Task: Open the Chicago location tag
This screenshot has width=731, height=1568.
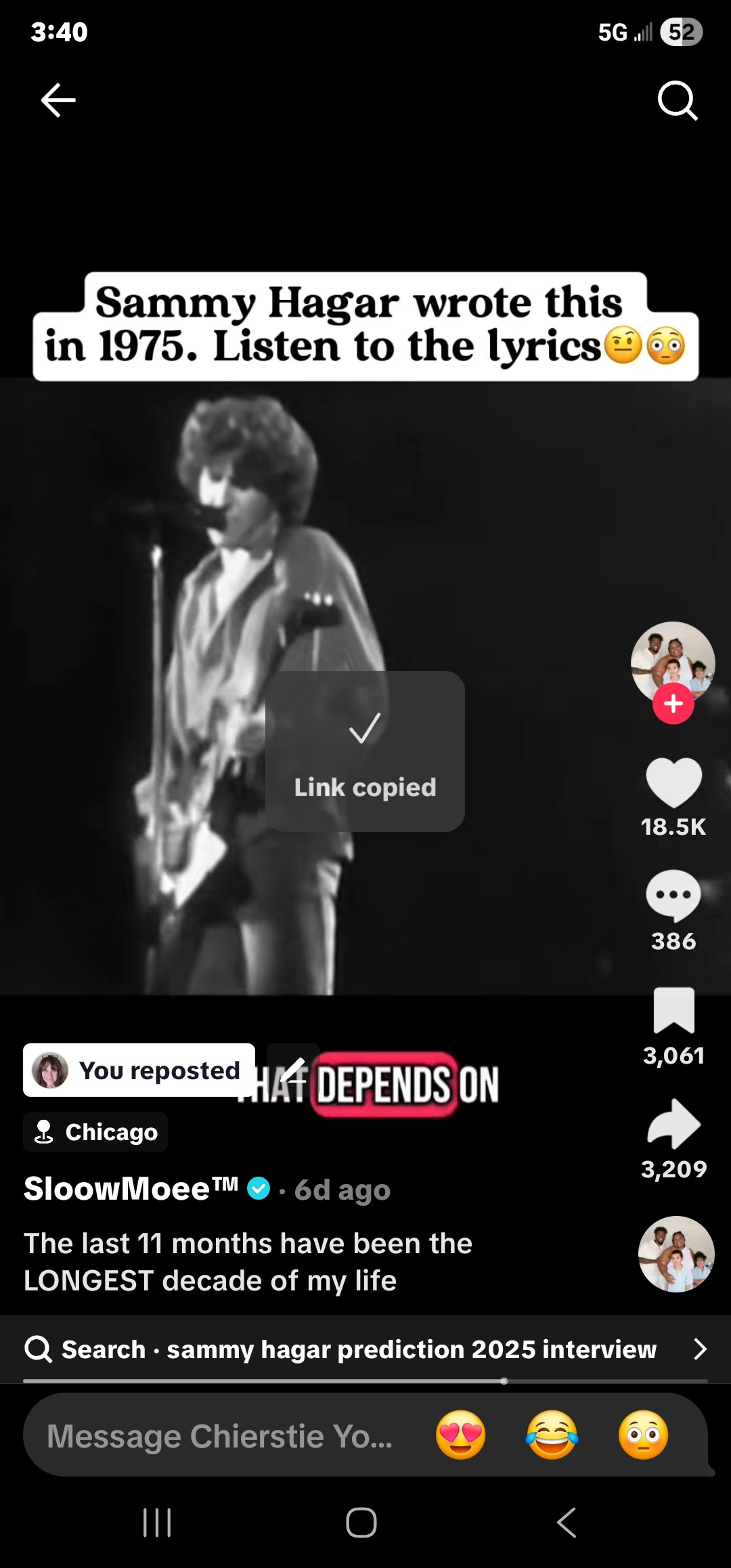Action: [96, 1132]
